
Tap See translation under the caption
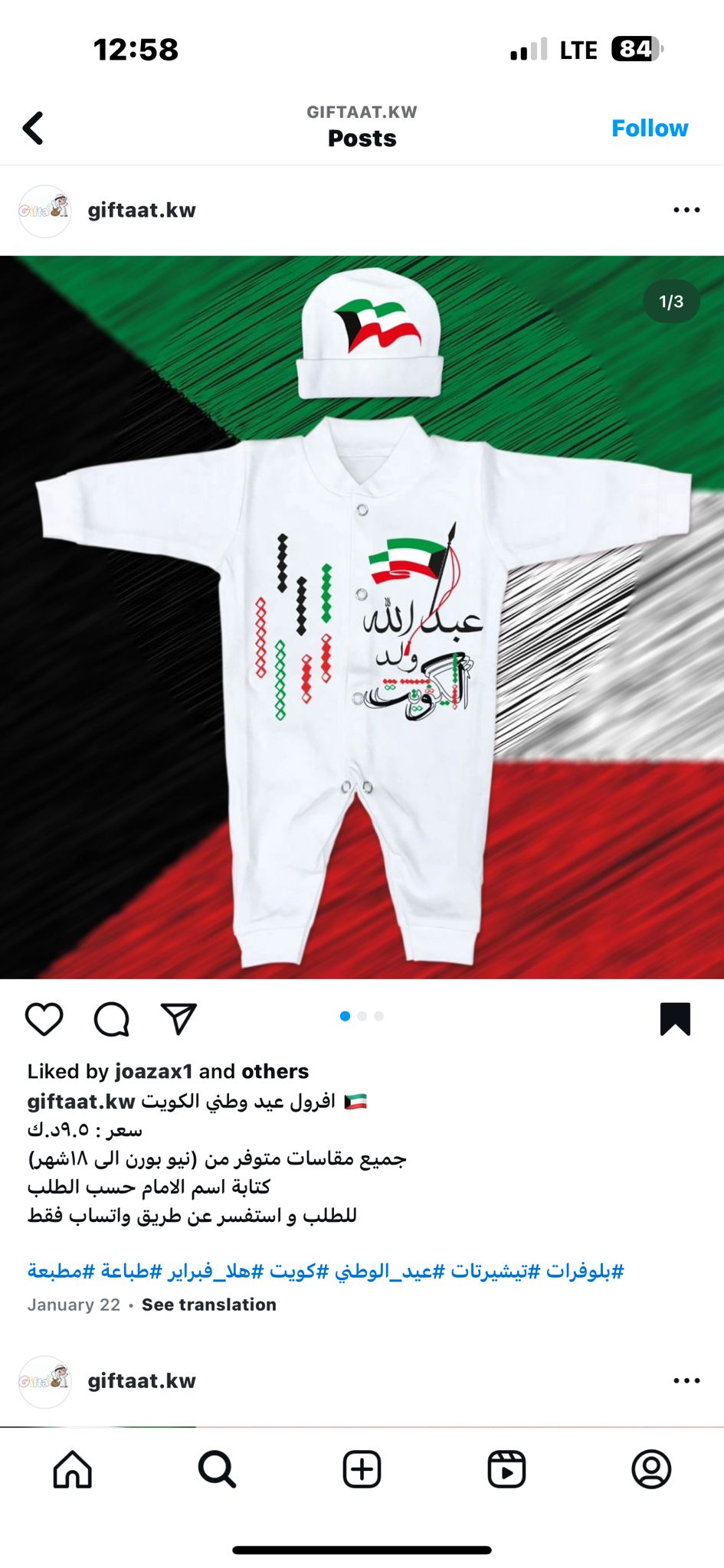click(x=209, y=1305)
